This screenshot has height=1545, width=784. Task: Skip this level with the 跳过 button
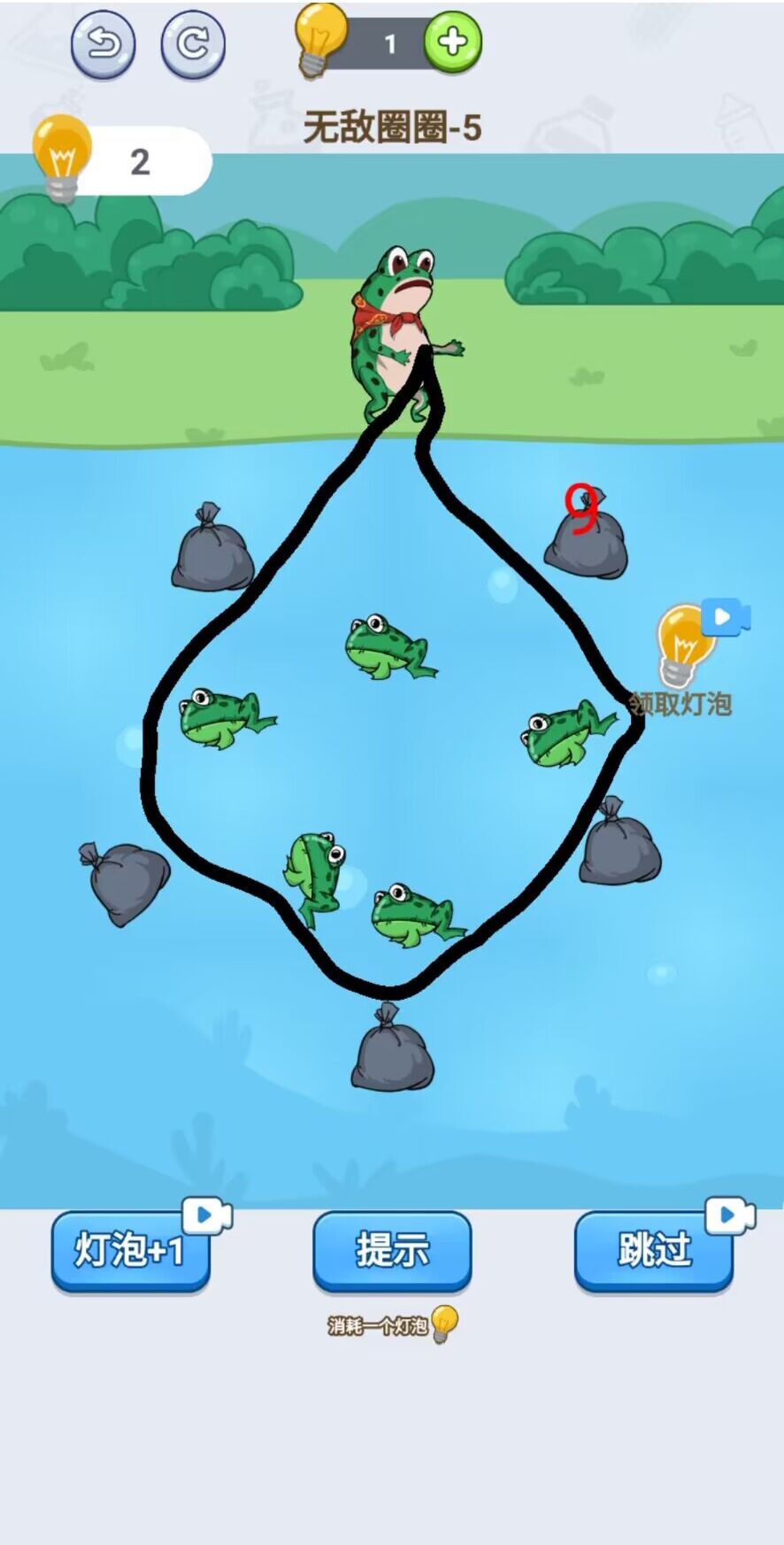pyautogui.click(x=653, y=1249)
